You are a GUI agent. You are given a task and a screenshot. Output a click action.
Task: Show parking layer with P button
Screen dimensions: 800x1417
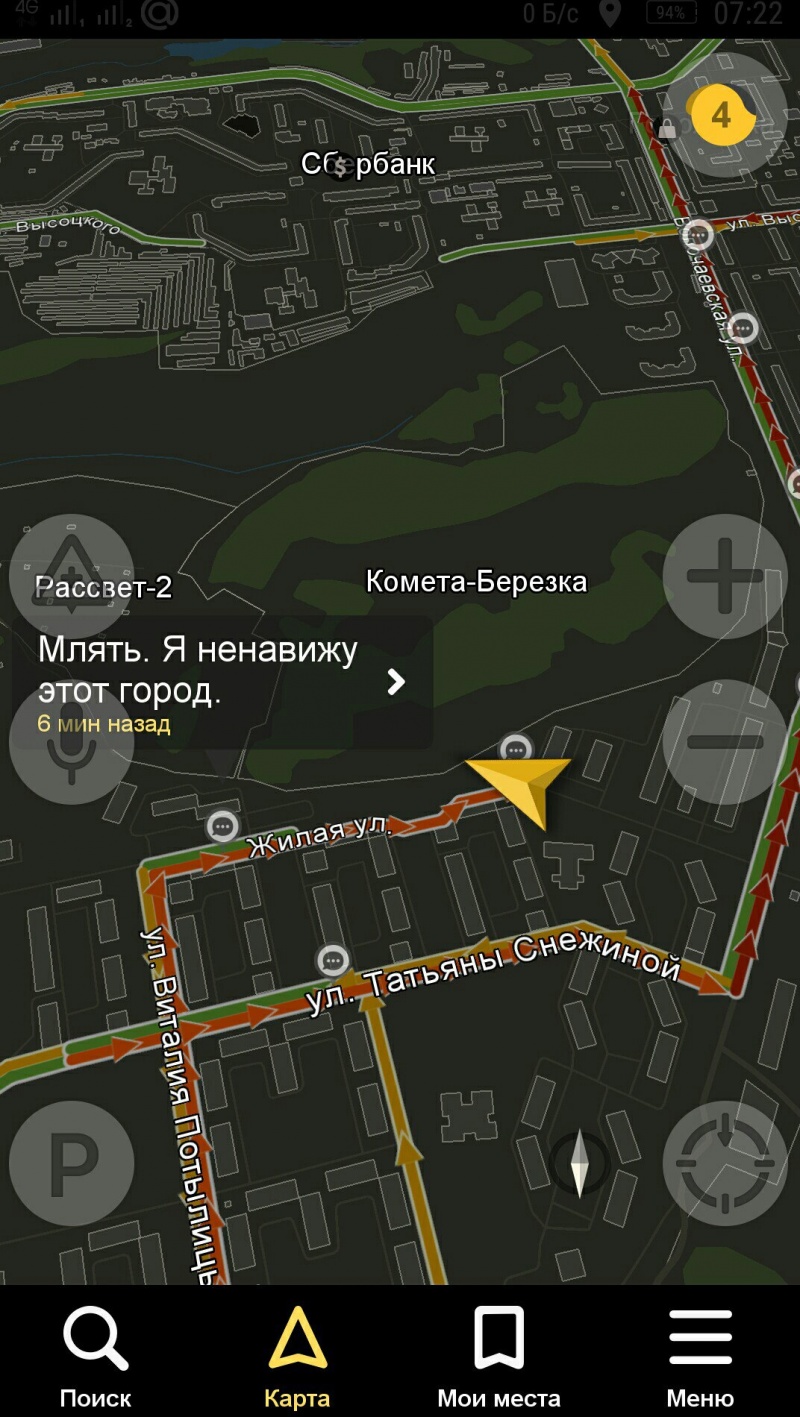[x=72, y=1163]
